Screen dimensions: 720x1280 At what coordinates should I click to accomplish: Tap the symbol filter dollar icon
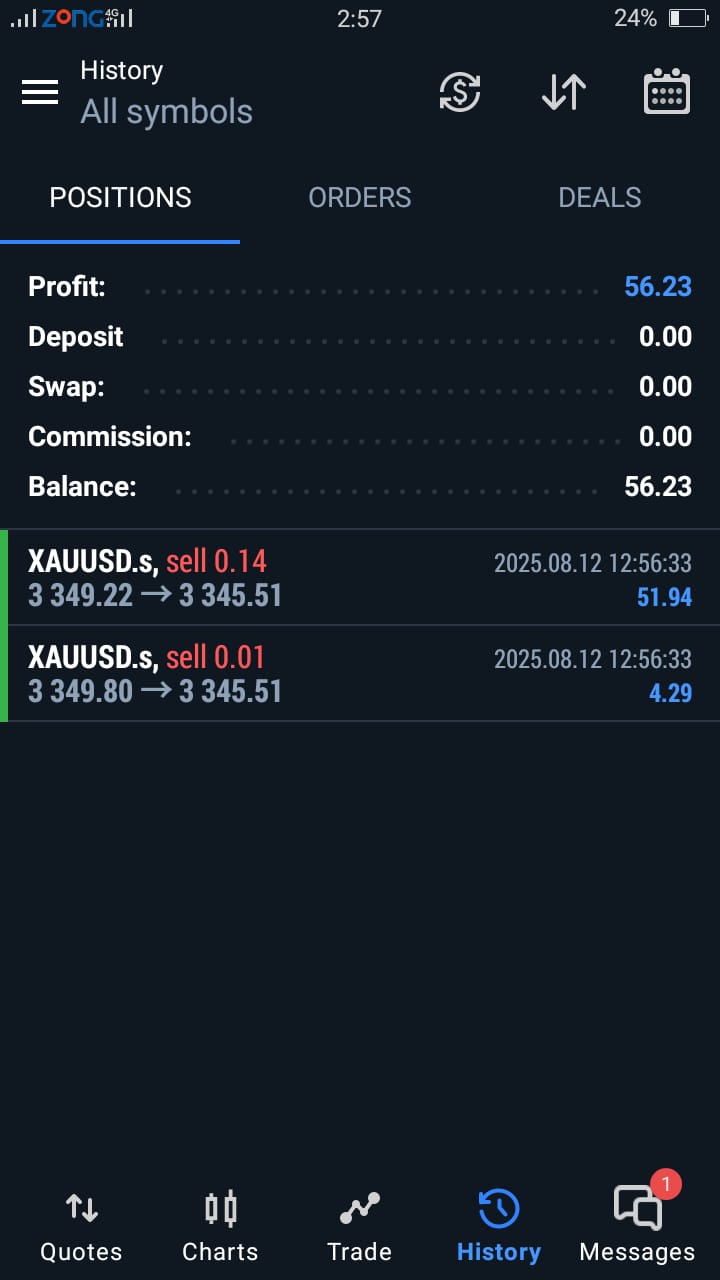coord(460,92)
